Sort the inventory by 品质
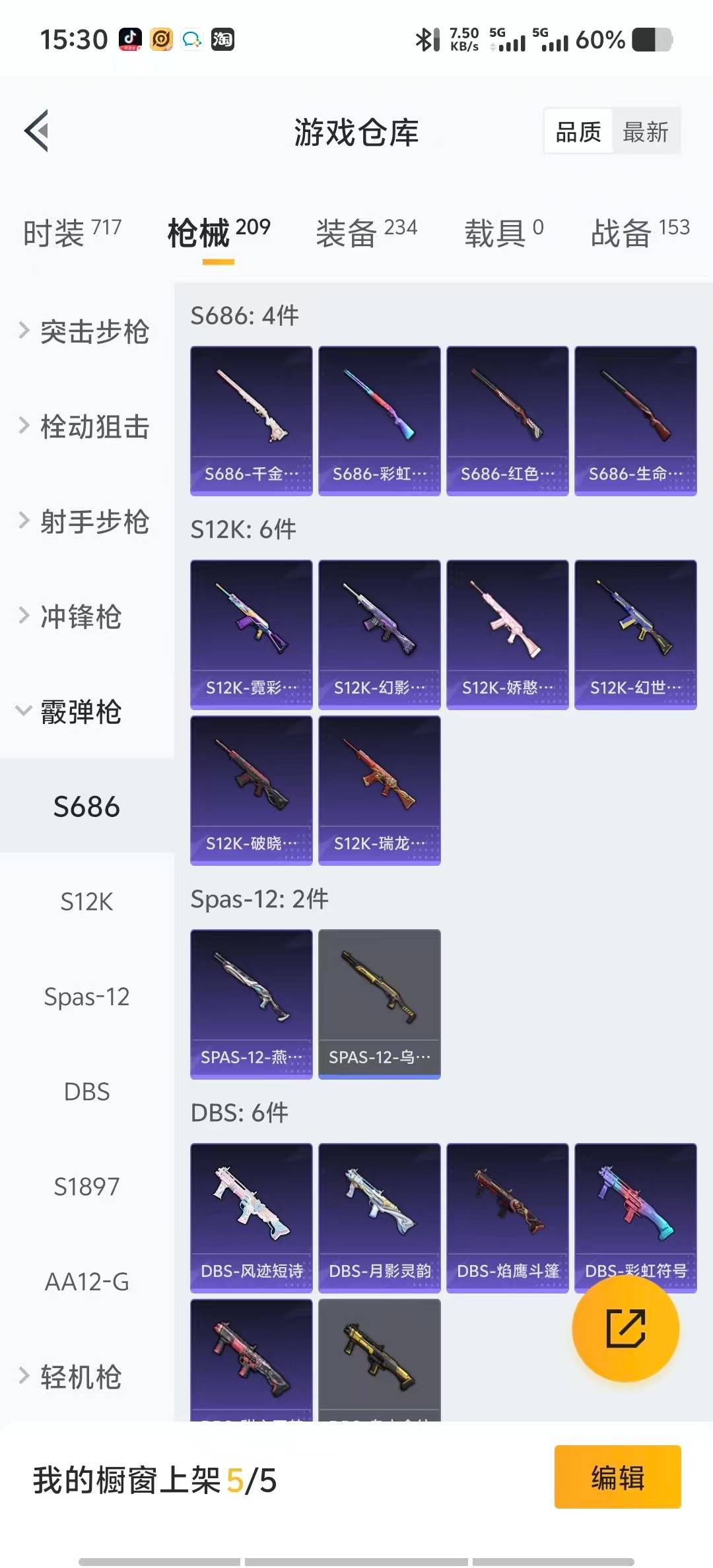 (578, 132)
